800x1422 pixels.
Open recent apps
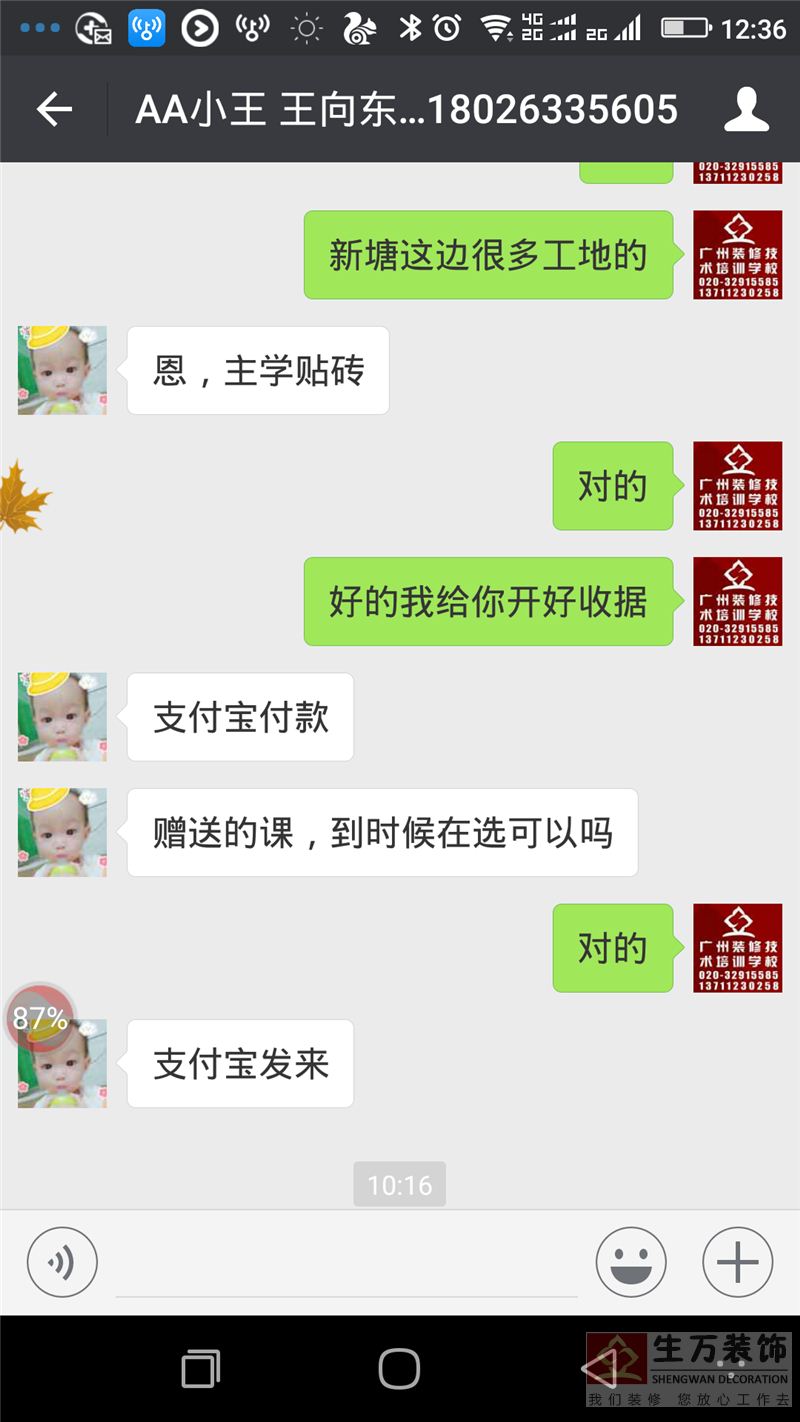pos(200,1368)
